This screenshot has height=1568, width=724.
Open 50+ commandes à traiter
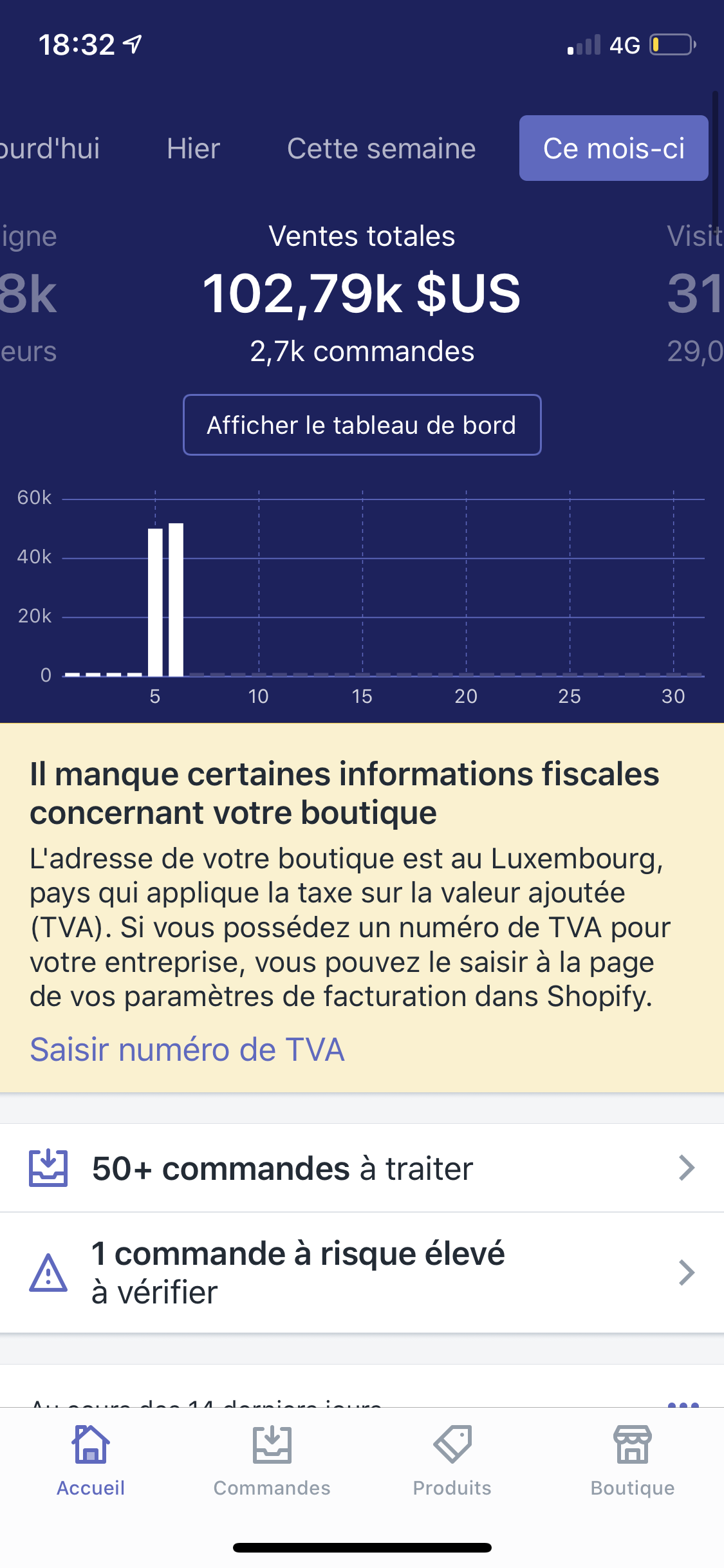(362, 1168)
